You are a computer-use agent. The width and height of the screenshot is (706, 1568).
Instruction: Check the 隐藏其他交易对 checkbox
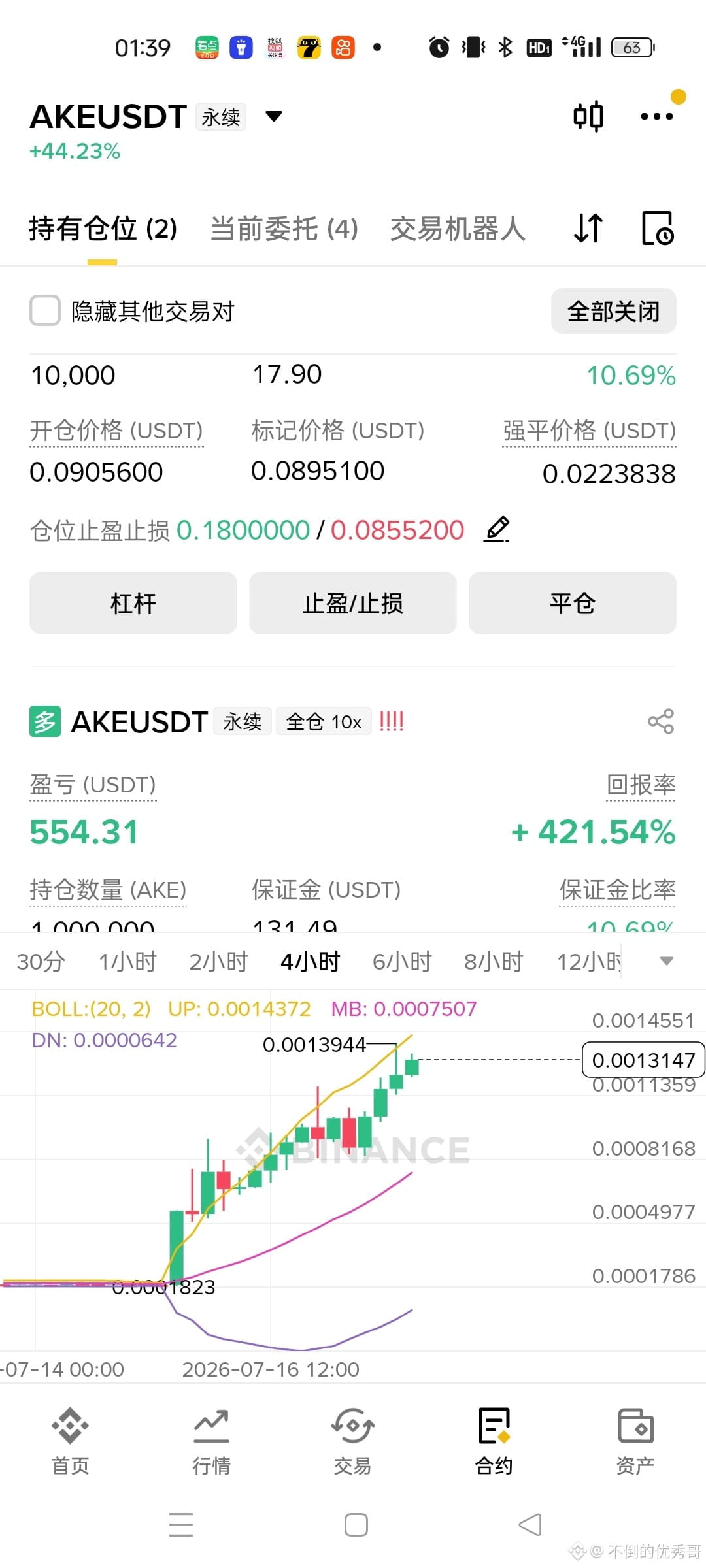45,310
